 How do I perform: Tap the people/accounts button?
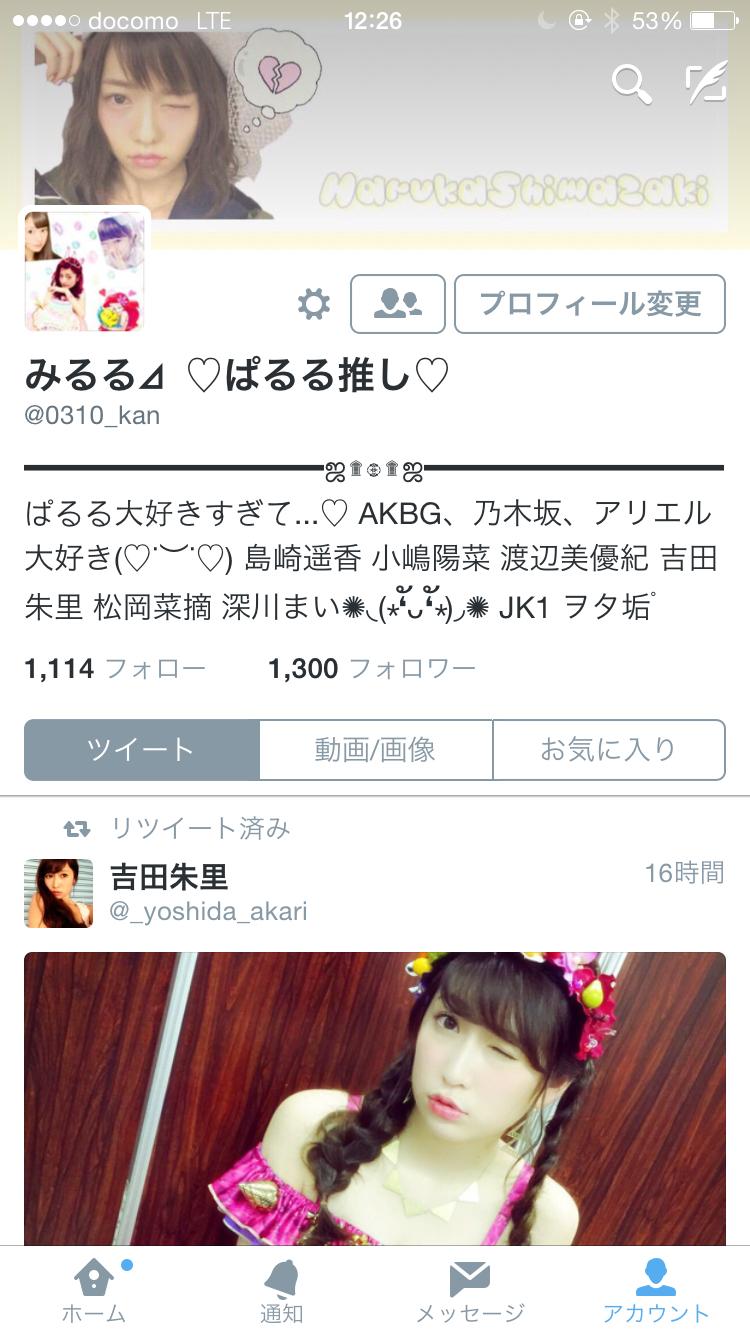[x=397, y=304]
